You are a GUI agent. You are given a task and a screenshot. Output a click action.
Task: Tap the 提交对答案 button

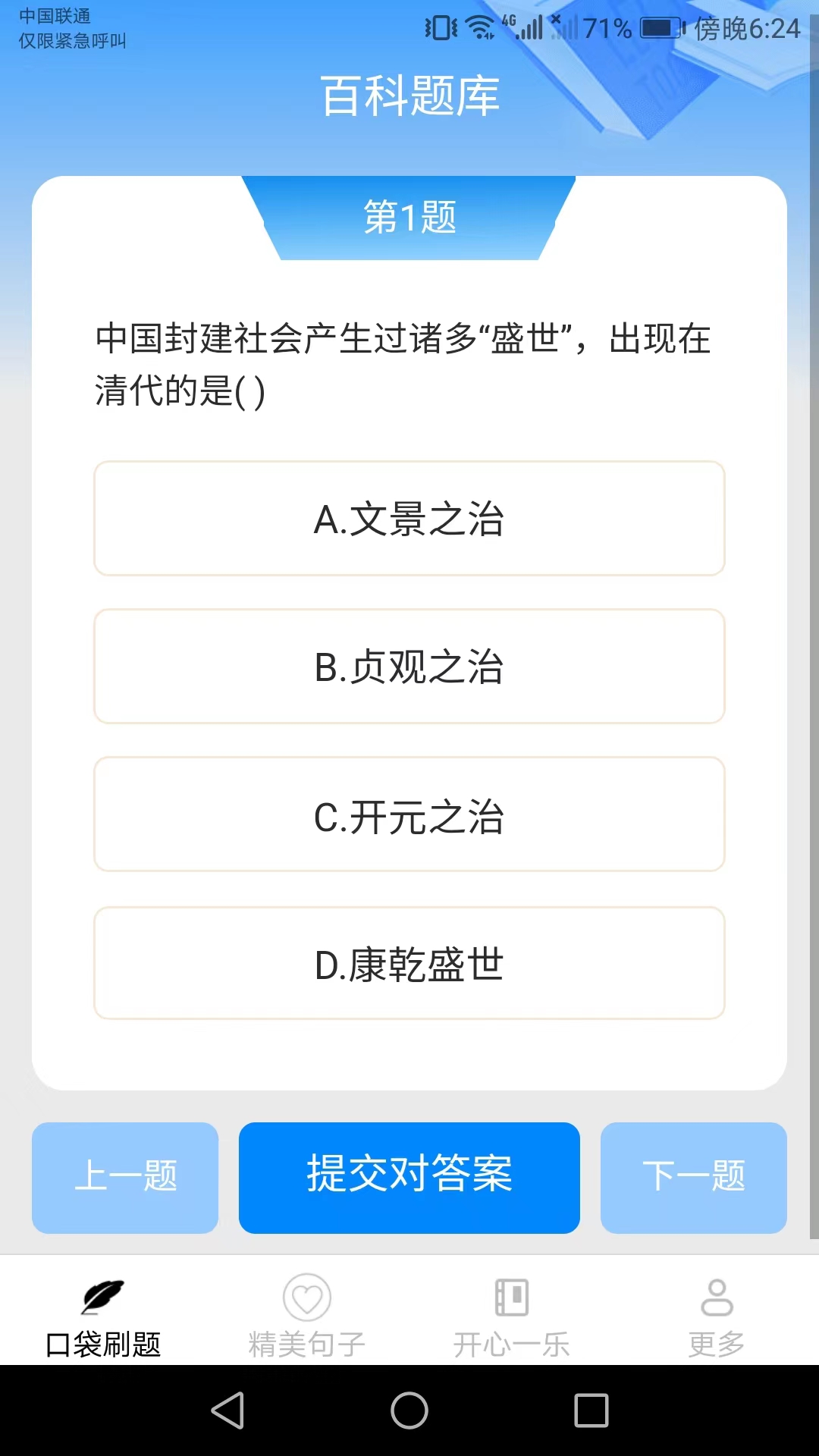(409, 1178)
